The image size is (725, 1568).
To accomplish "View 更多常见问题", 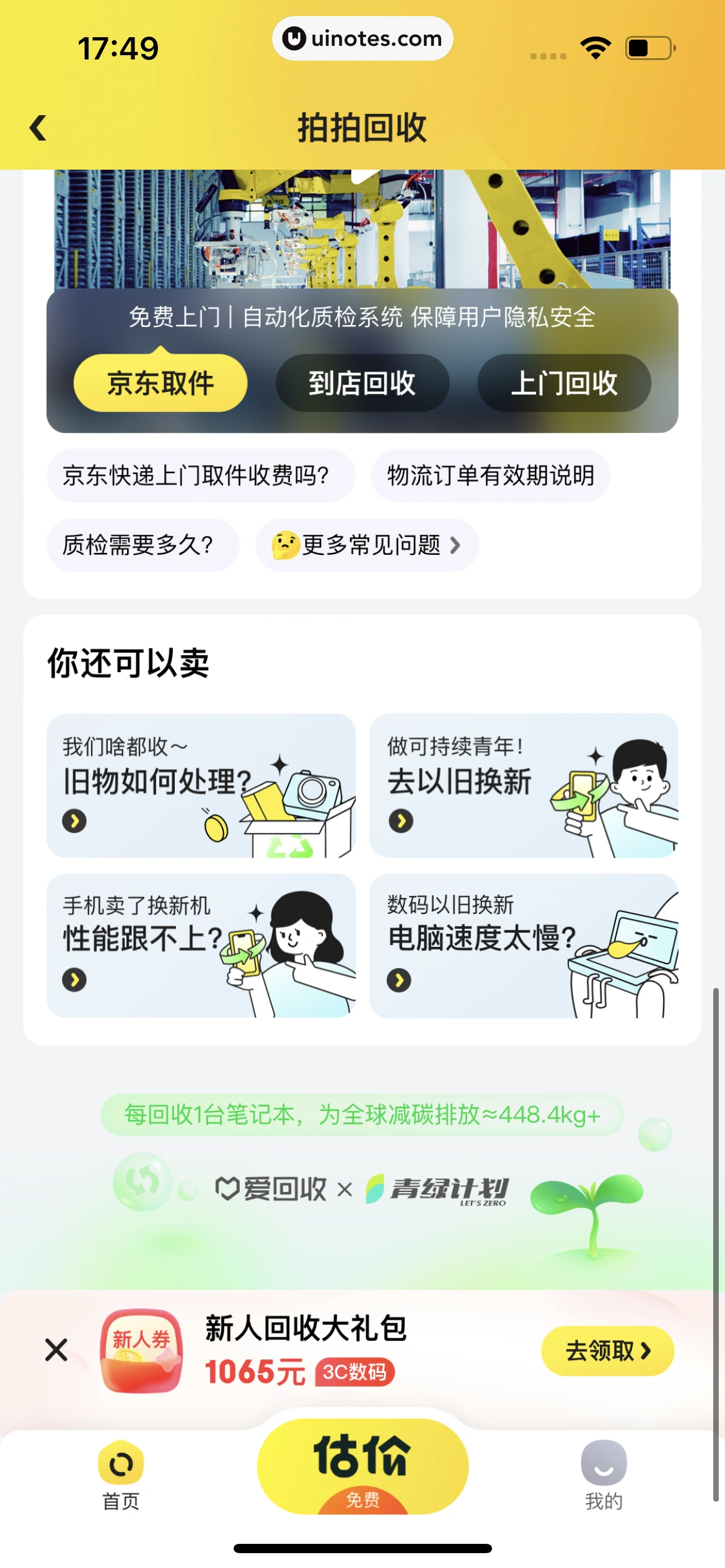I will point(367,545).
